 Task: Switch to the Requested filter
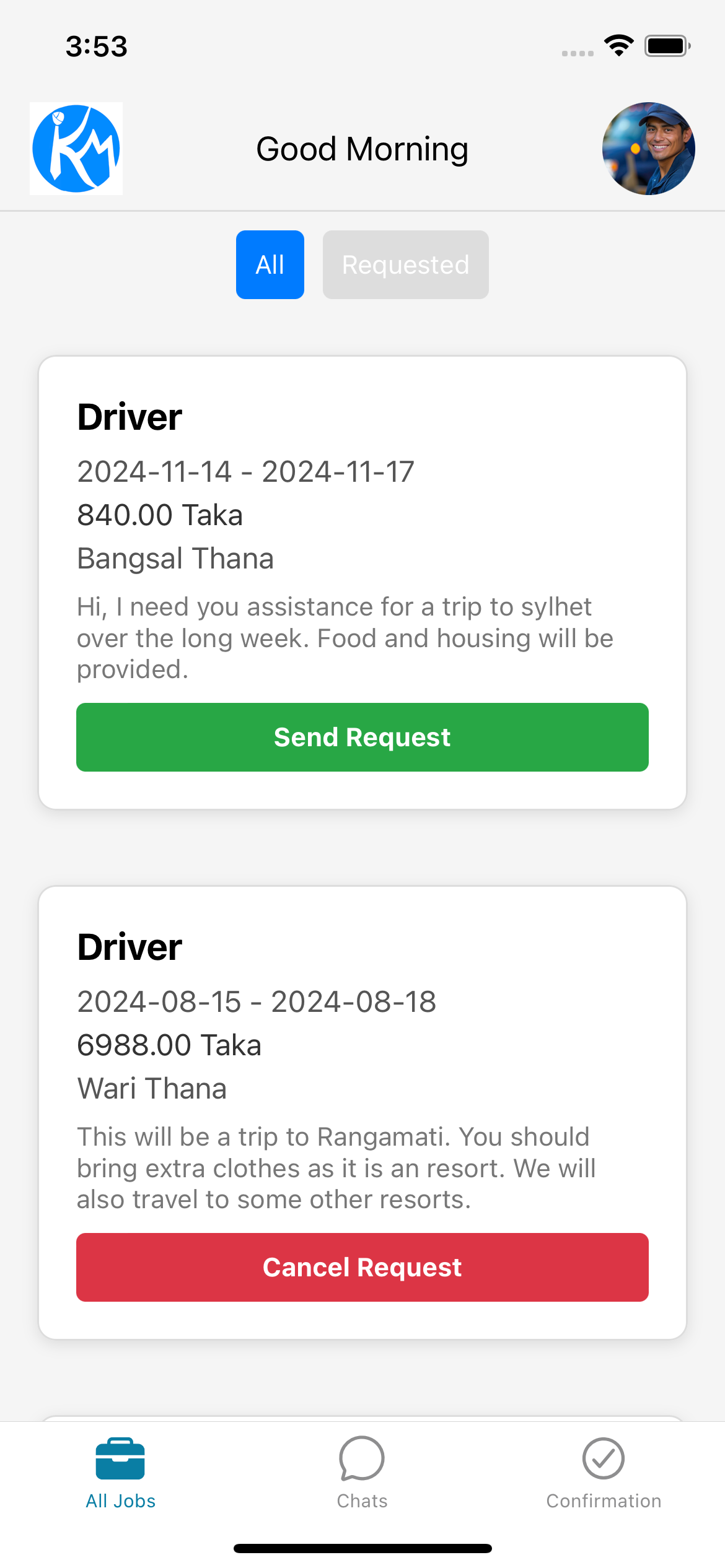click(405, 265)
